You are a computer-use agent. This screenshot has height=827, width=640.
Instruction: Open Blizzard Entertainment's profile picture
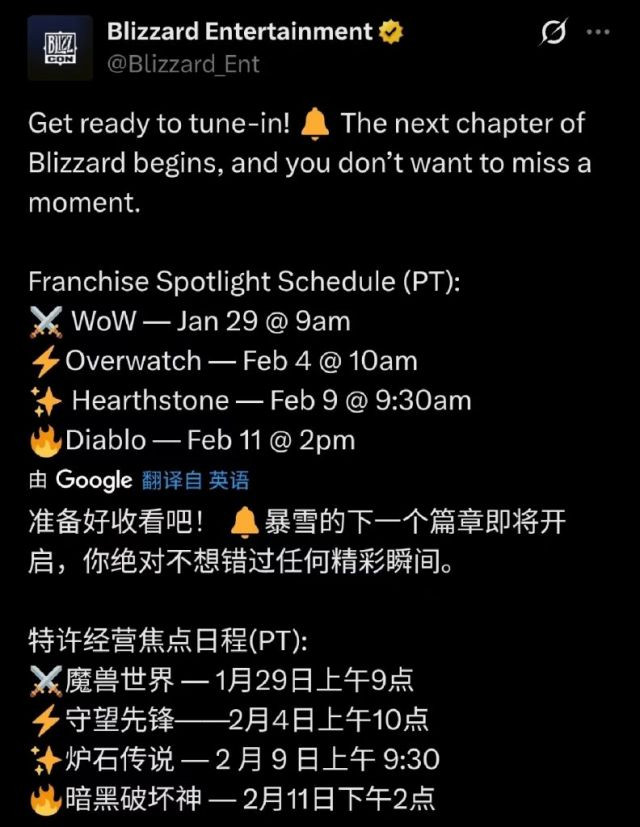pyautogui.click(x=59, y=47)
